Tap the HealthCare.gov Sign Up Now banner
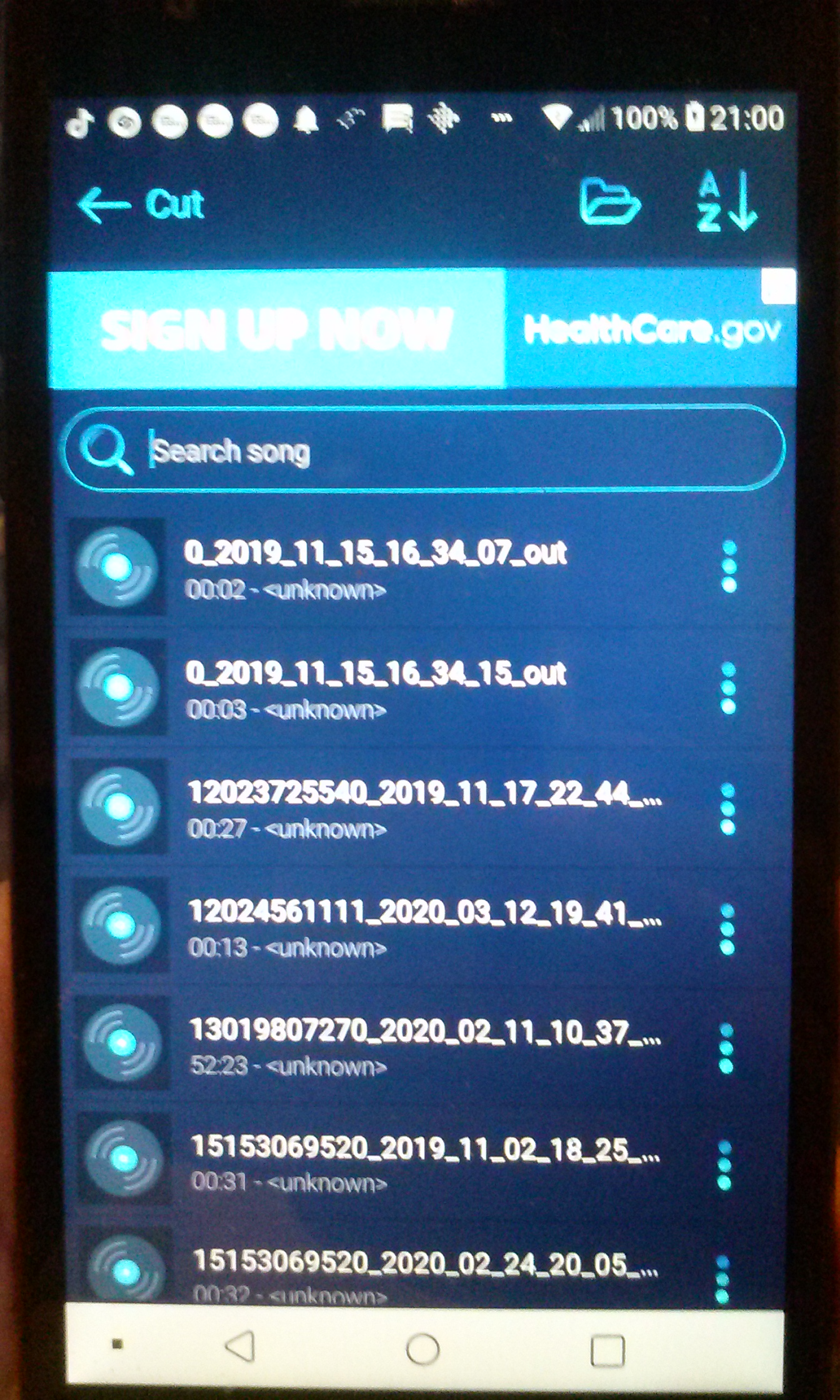Image resolution: width=840 pixels, height=1400 pixels. (x=422, y=329)
